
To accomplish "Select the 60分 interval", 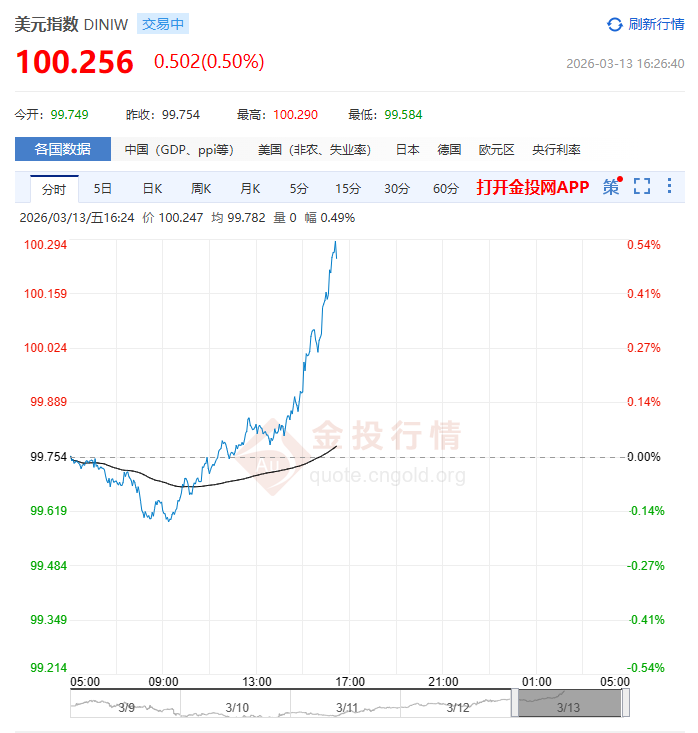I will coord(446,188).
